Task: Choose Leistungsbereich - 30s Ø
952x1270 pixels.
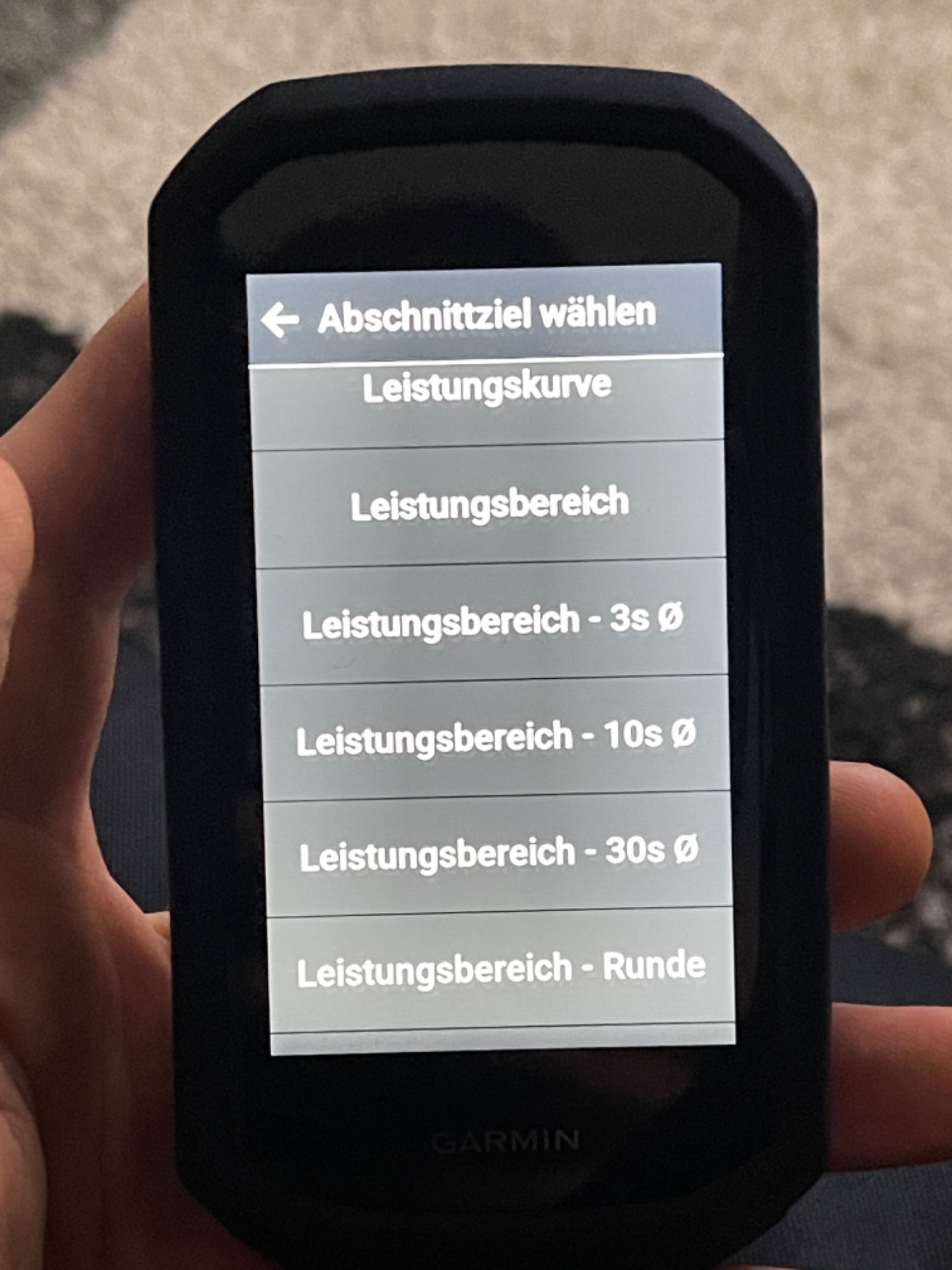Action: (x=499, y=854)
